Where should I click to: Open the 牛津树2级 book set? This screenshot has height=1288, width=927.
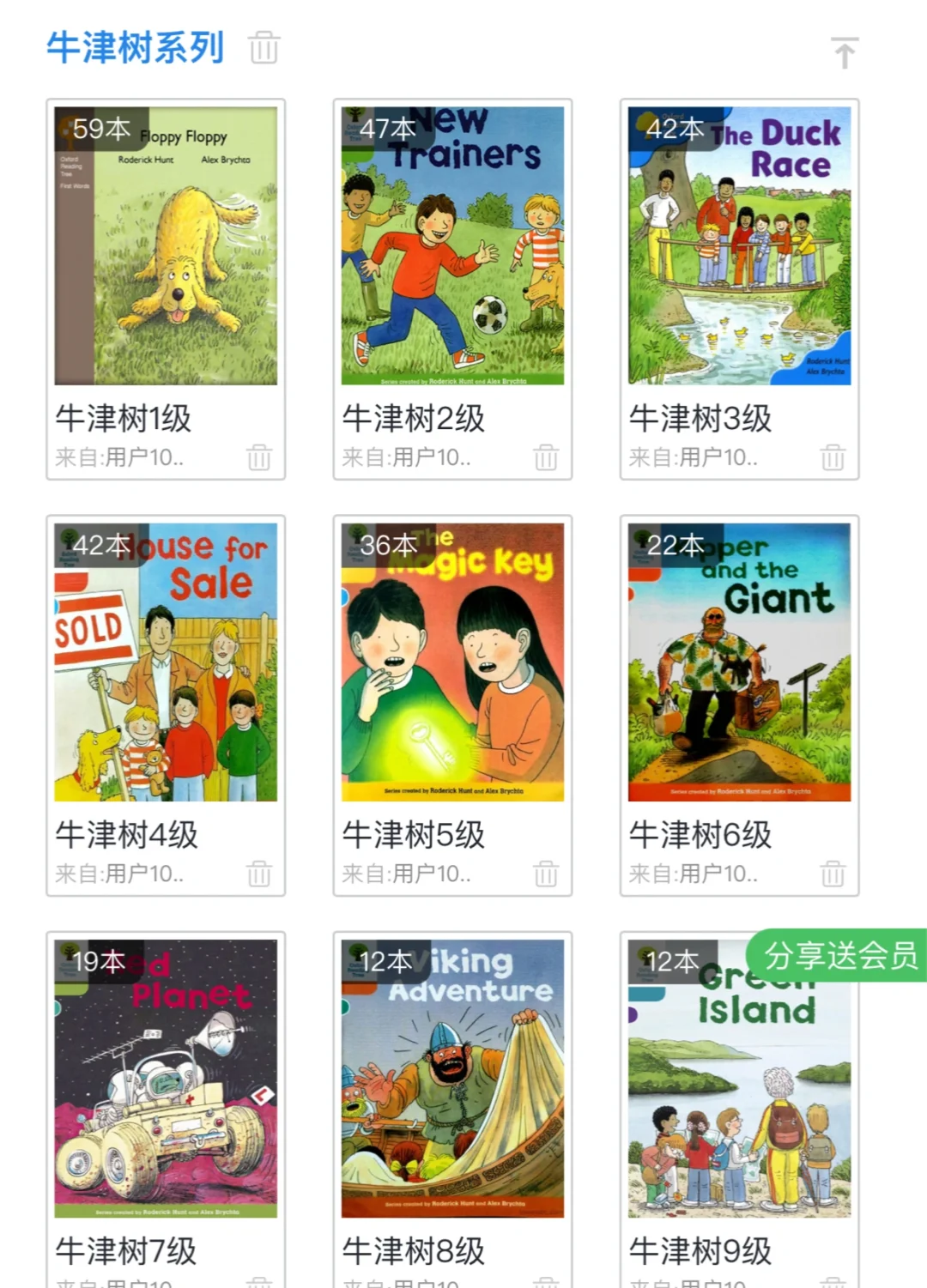pyautogui.click(x=452, y=245)
